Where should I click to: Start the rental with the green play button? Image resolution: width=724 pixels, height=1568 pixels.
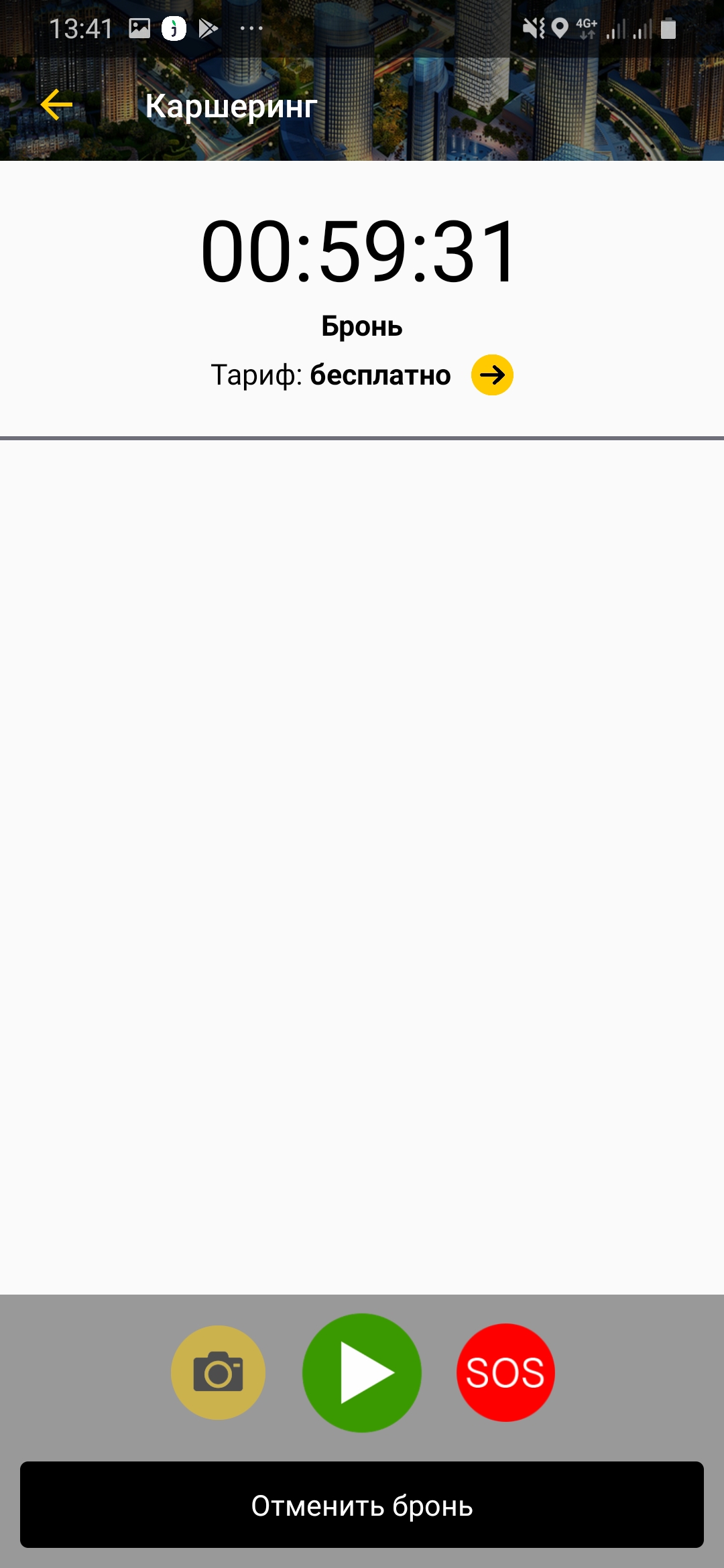click(362, 1372)
